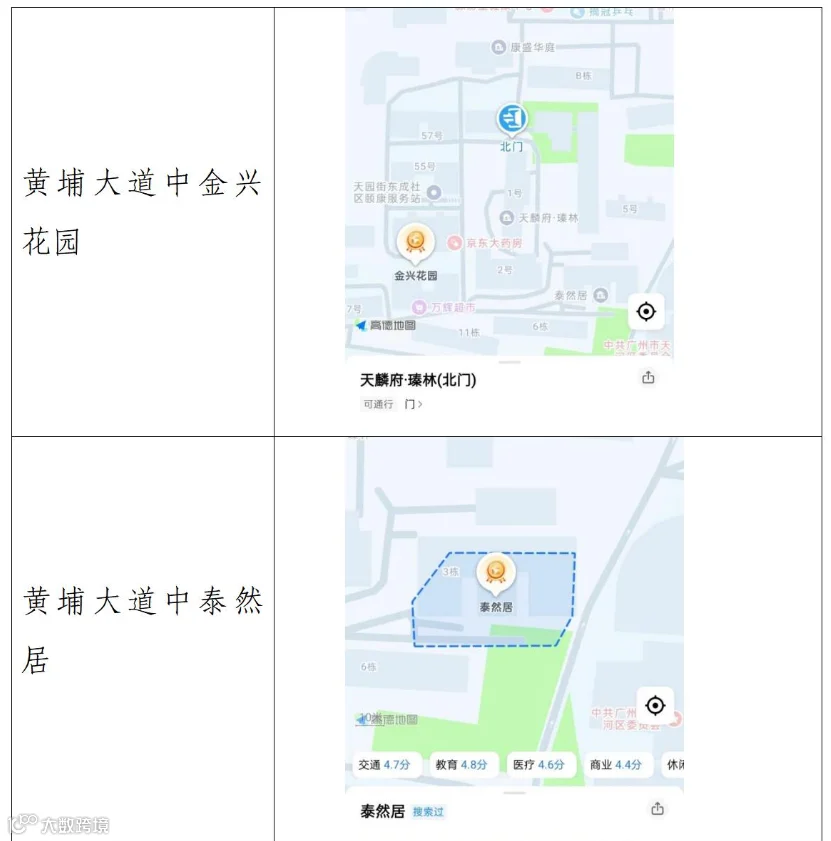This screenshot has width=831, height=841.
Task: Tap the 可通行 label under the gate name
Action: coord(378,404)
